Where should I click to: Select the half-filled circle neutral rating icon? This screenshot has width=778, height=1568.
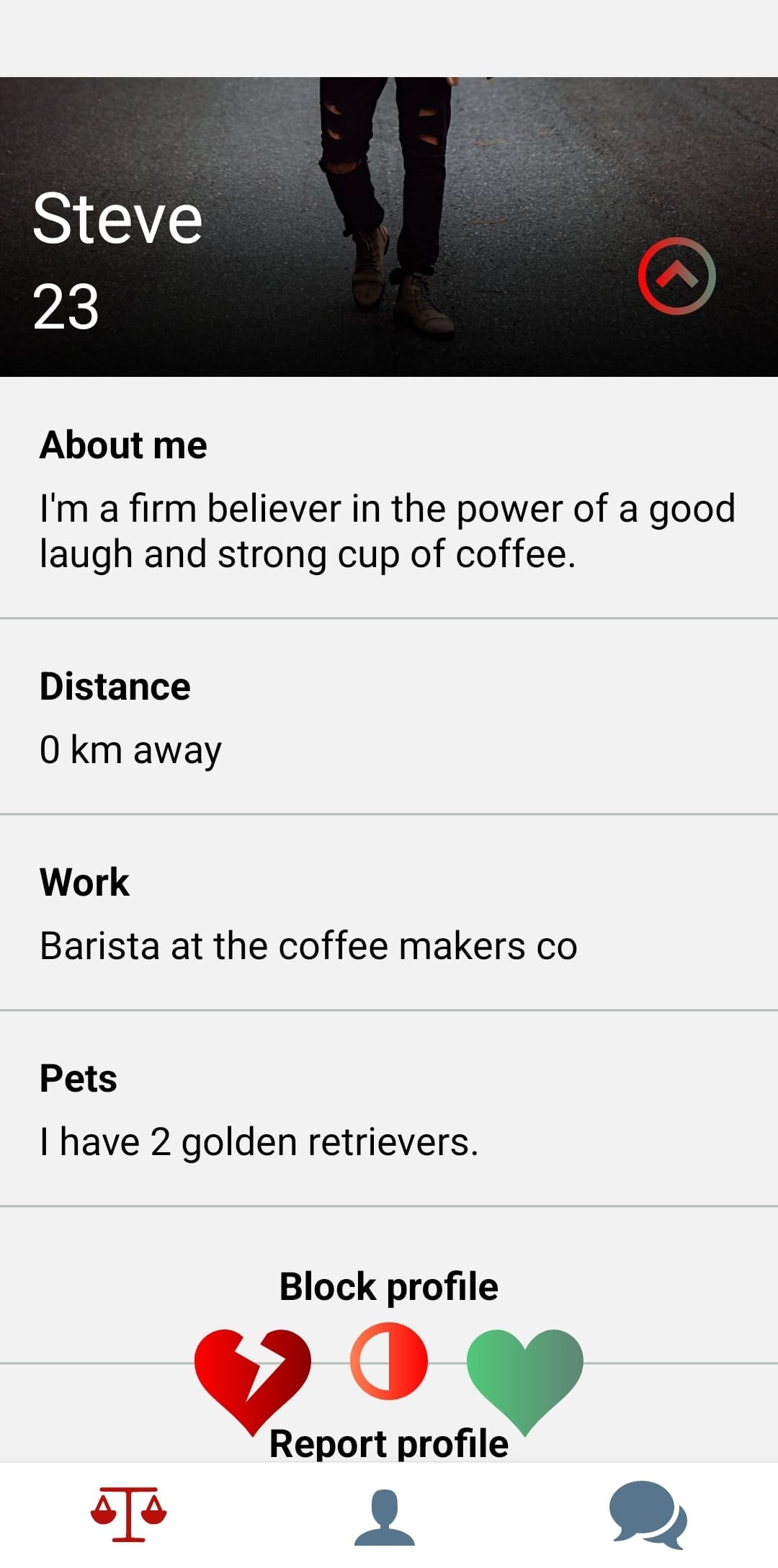point(389,1362)
